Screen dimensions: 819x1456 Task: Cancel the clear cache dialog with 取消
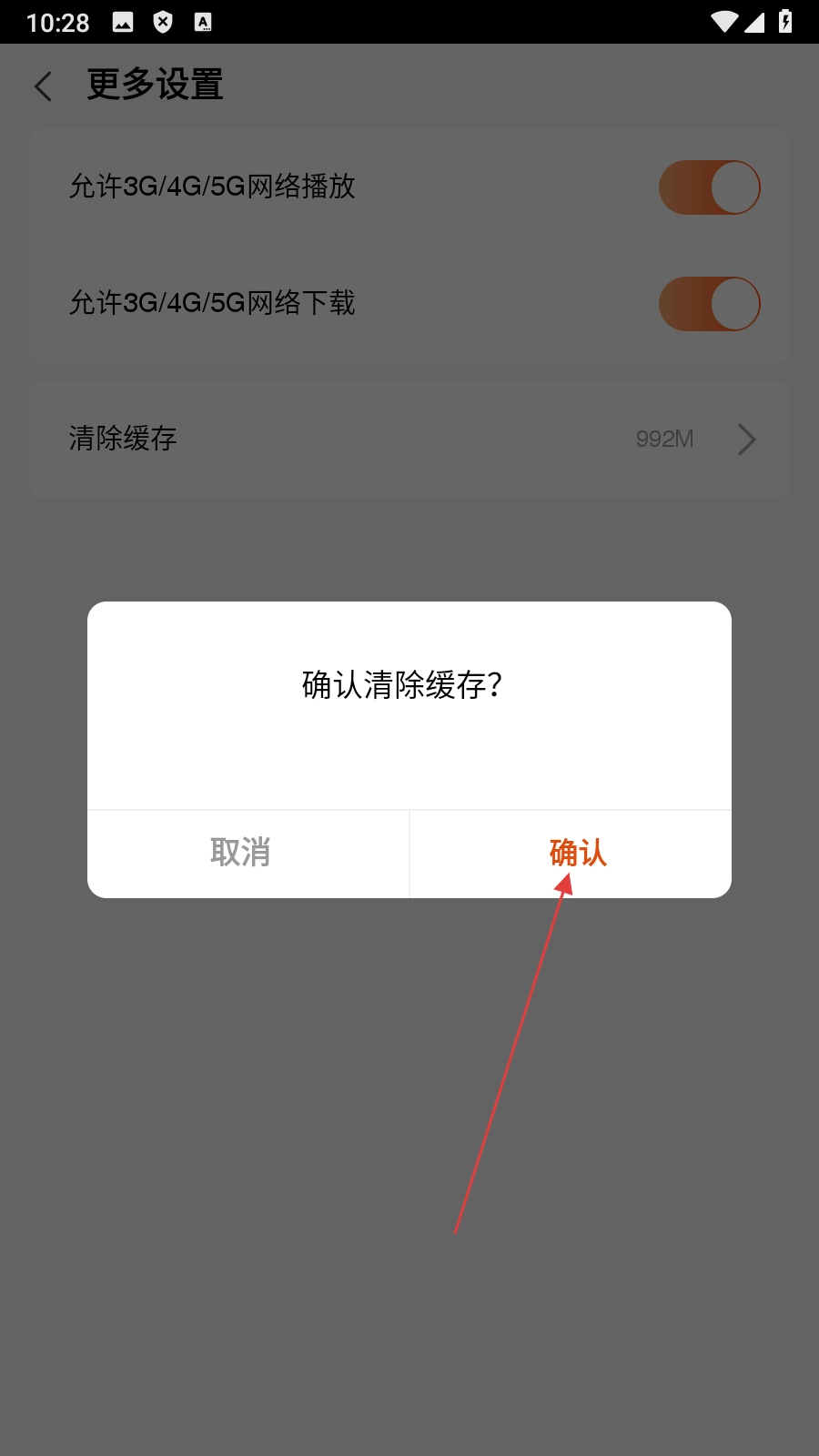(240, 853)
